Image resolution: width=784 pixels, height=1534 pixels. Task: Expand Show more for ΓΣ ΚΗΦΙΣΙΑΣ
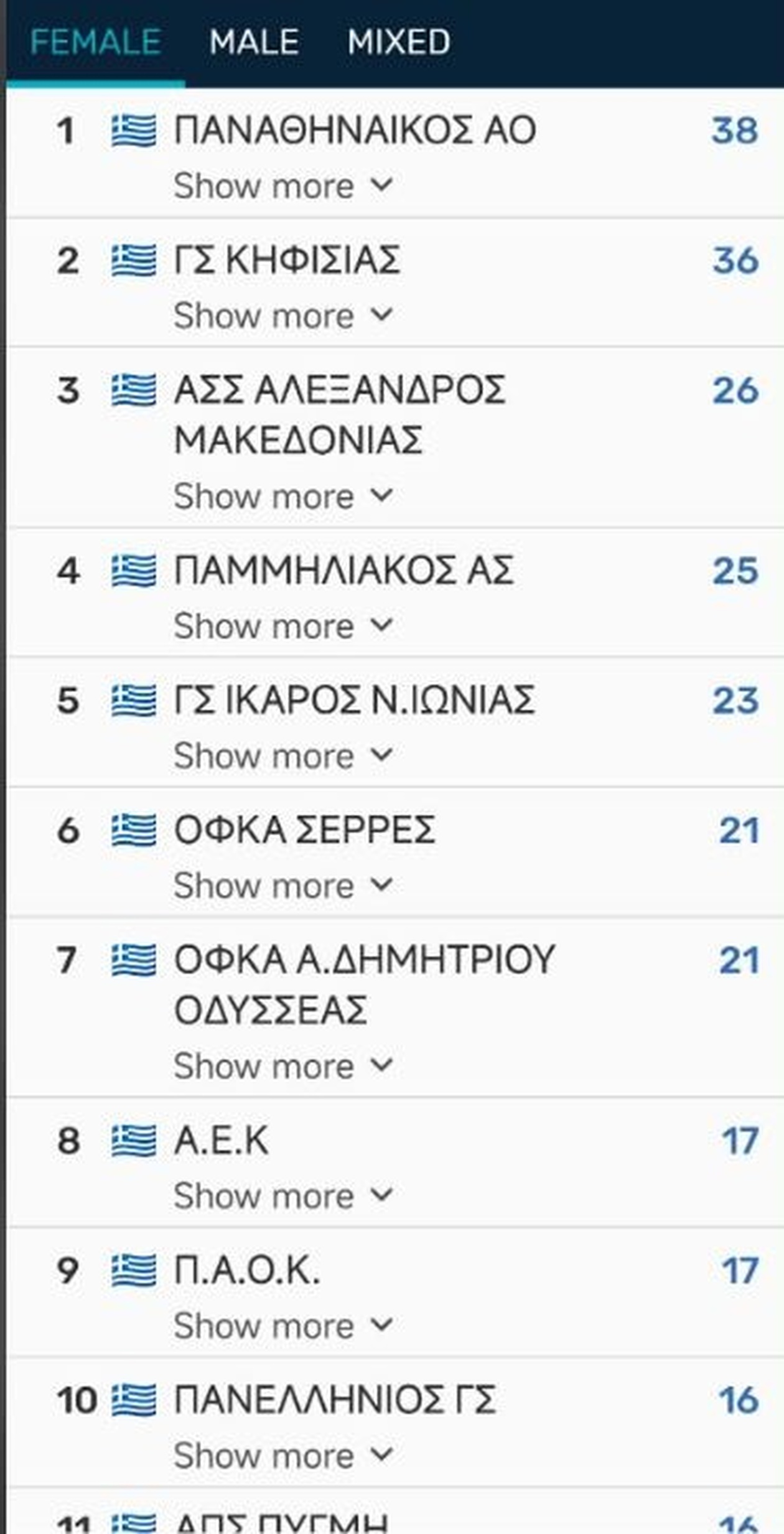pos(283,314)
